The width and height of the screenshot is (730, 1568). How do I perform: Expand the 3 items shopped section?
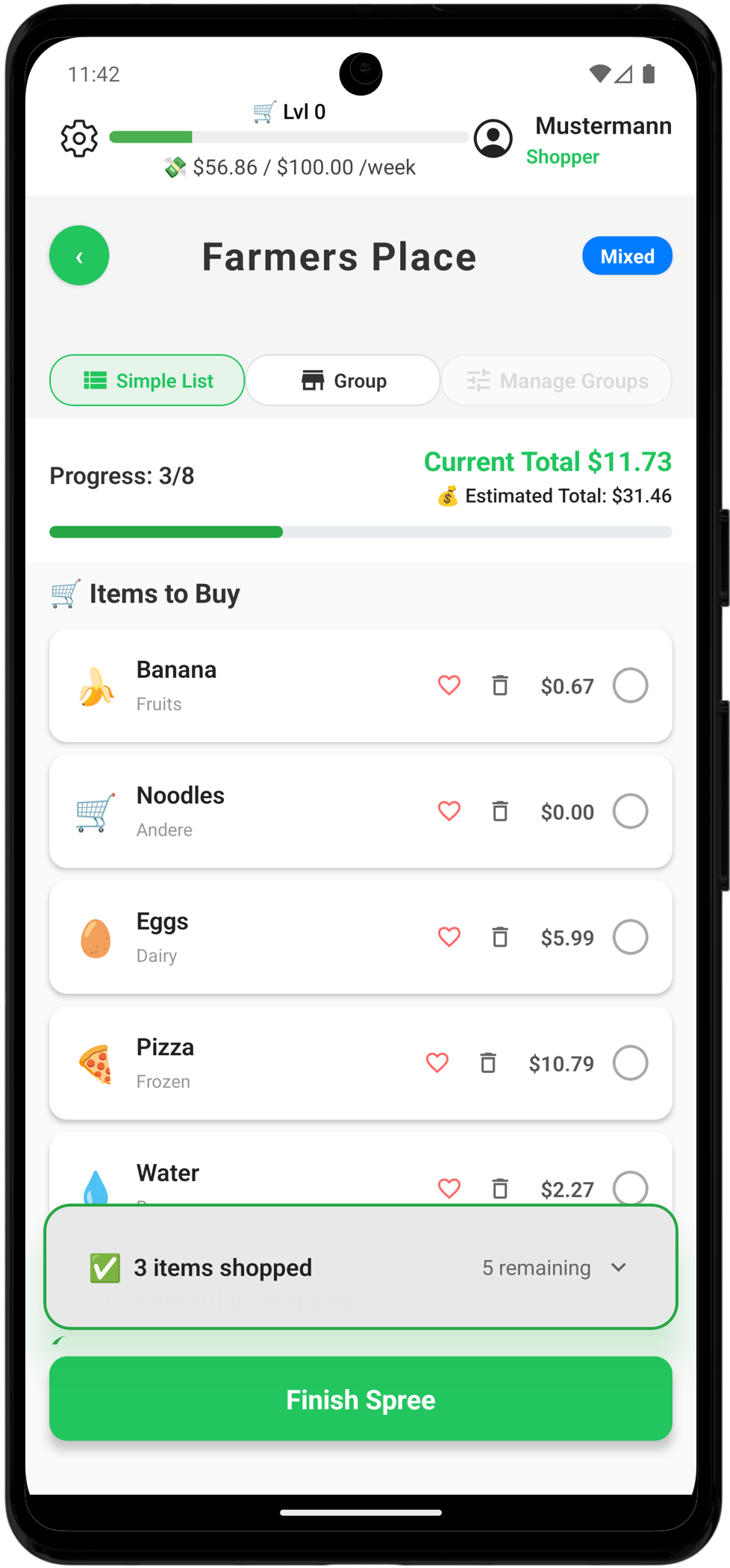click(618, 1268)
